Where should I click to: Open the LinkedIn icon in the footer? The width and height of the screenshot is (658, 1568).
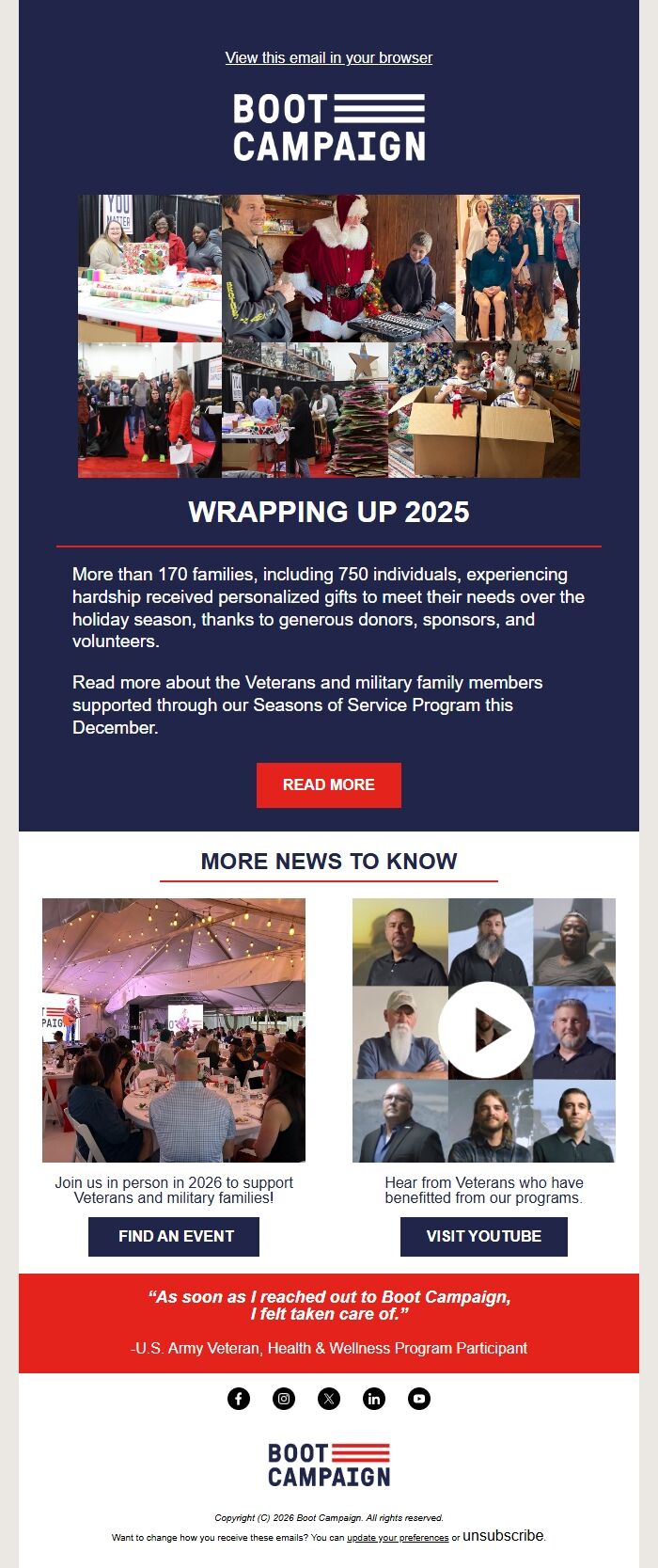(x=374, y=1399)
